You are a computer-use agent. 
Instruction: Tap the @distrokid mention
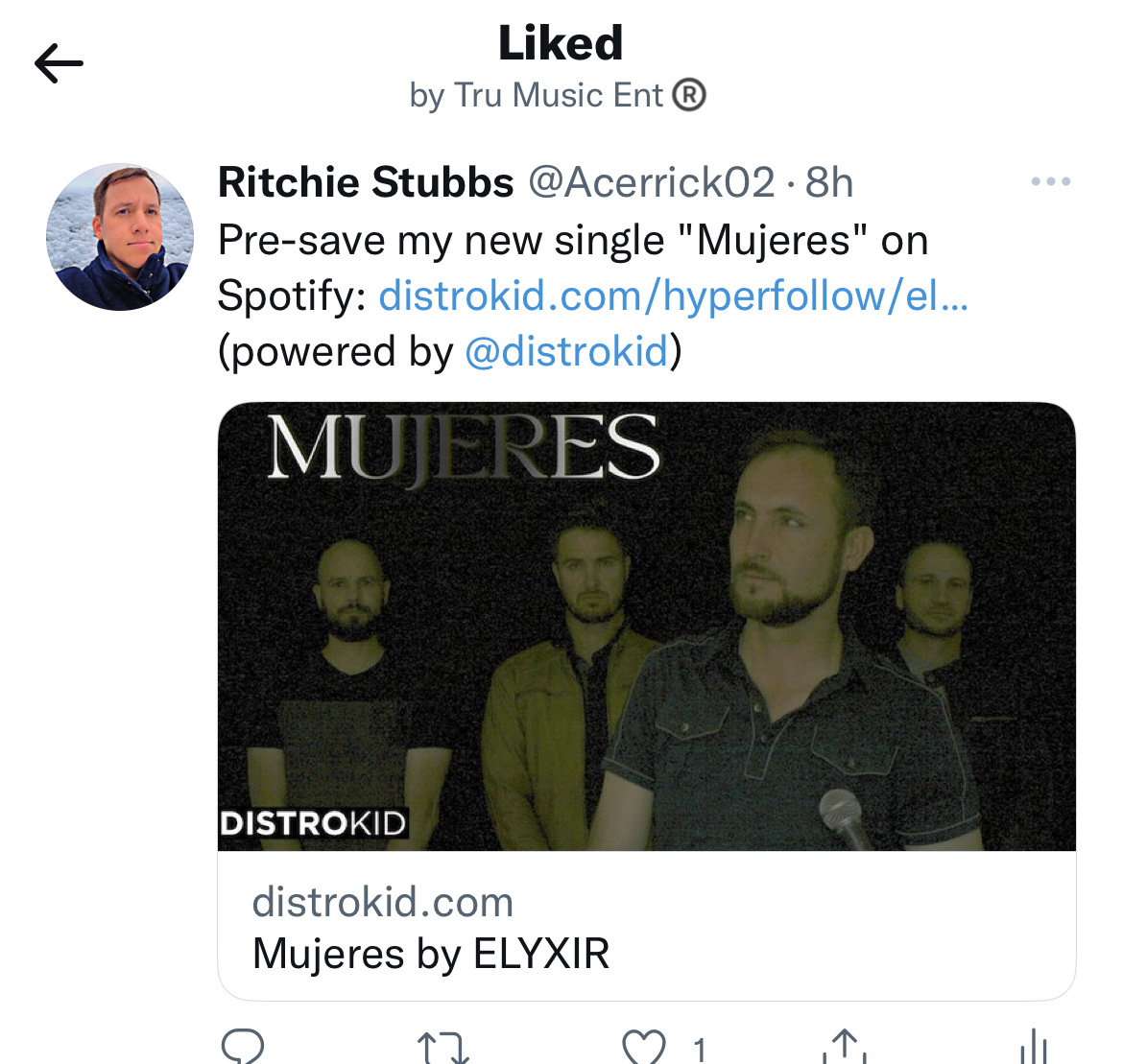pyautogui.click(x=566, y=351)
